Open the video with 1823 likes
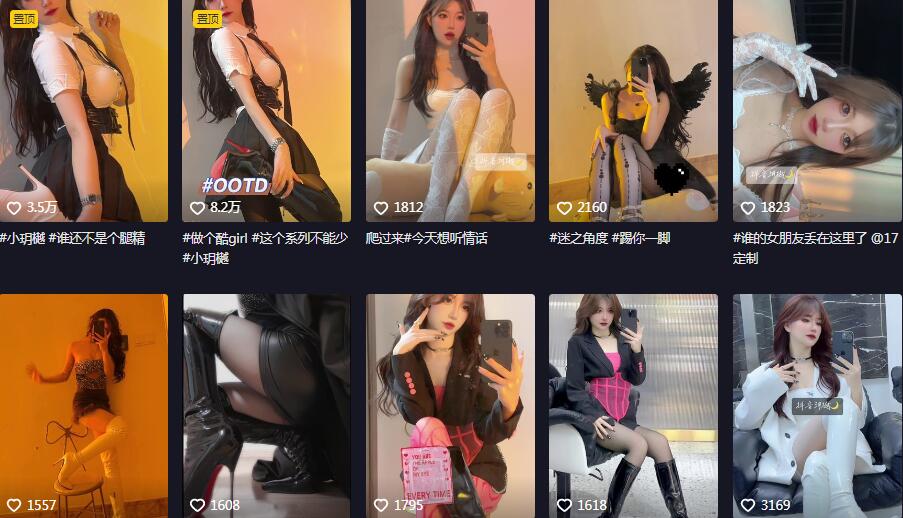Screen dimensions: 903x518 (x=817, y=110)
